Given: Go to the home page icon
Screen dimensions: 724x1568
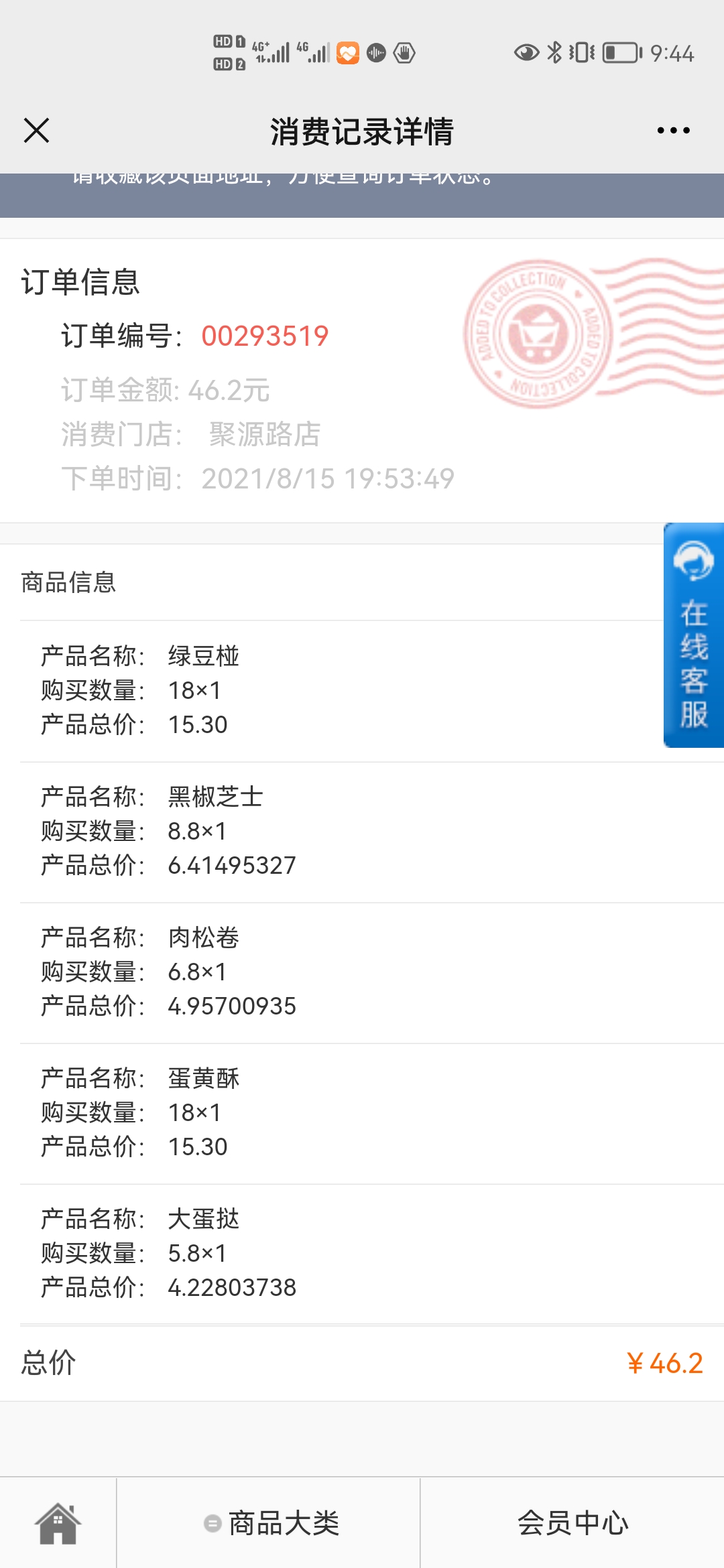Looking at the screenshot, I should coord(58,1523).
